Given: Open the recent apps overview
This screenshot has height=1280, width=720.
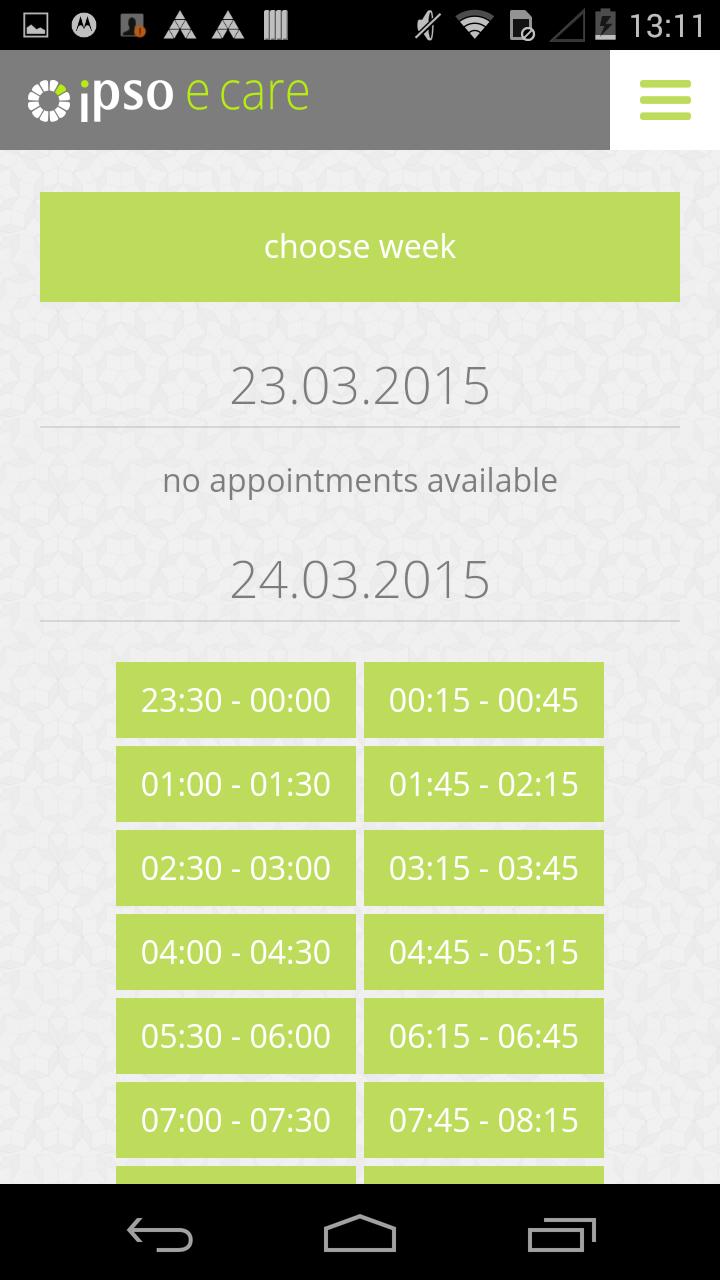Looking at the screenshot, I should pos(561,1234).
